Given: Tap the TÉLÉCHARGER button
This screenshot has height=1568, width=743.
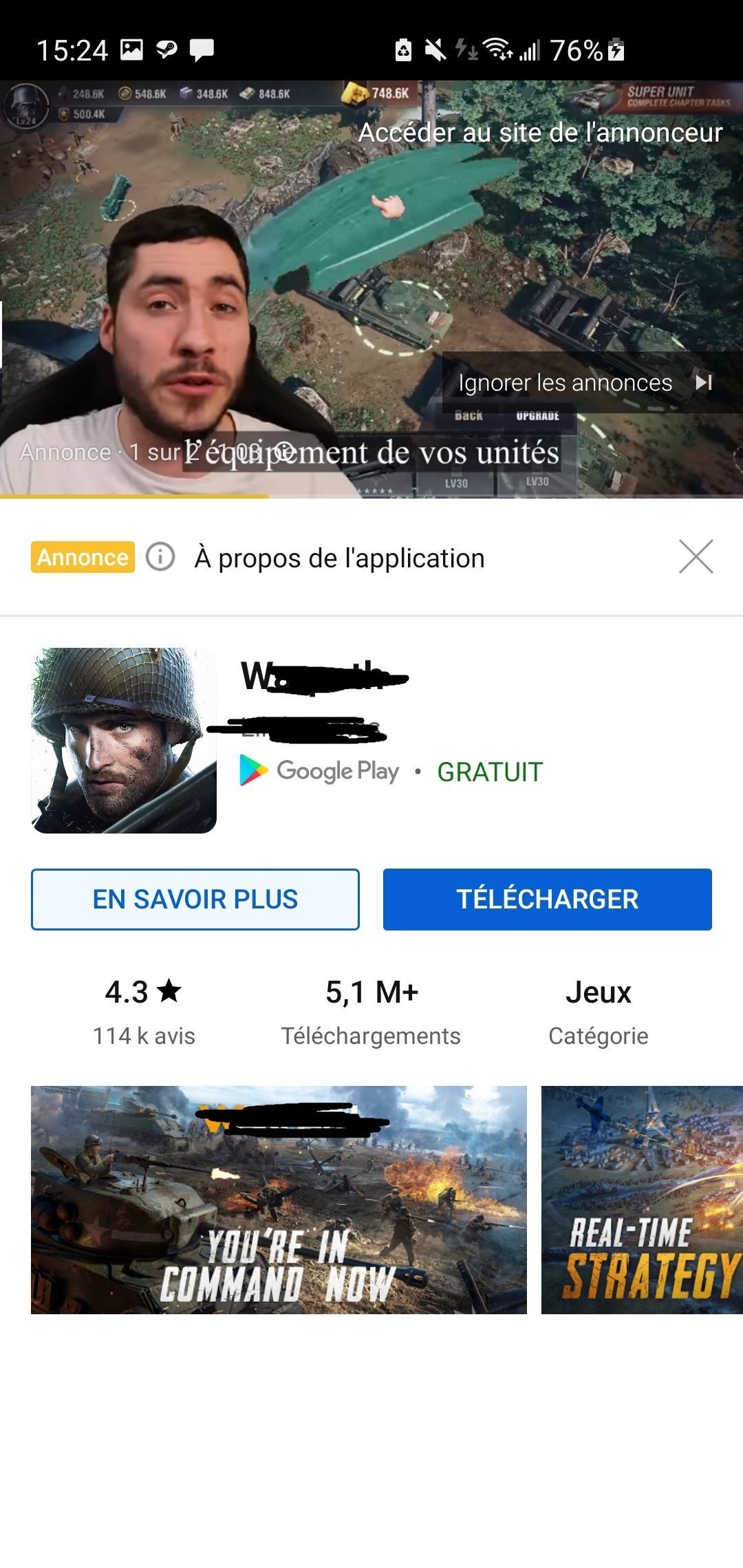Looking at the screenshot, I should point(548,900).
